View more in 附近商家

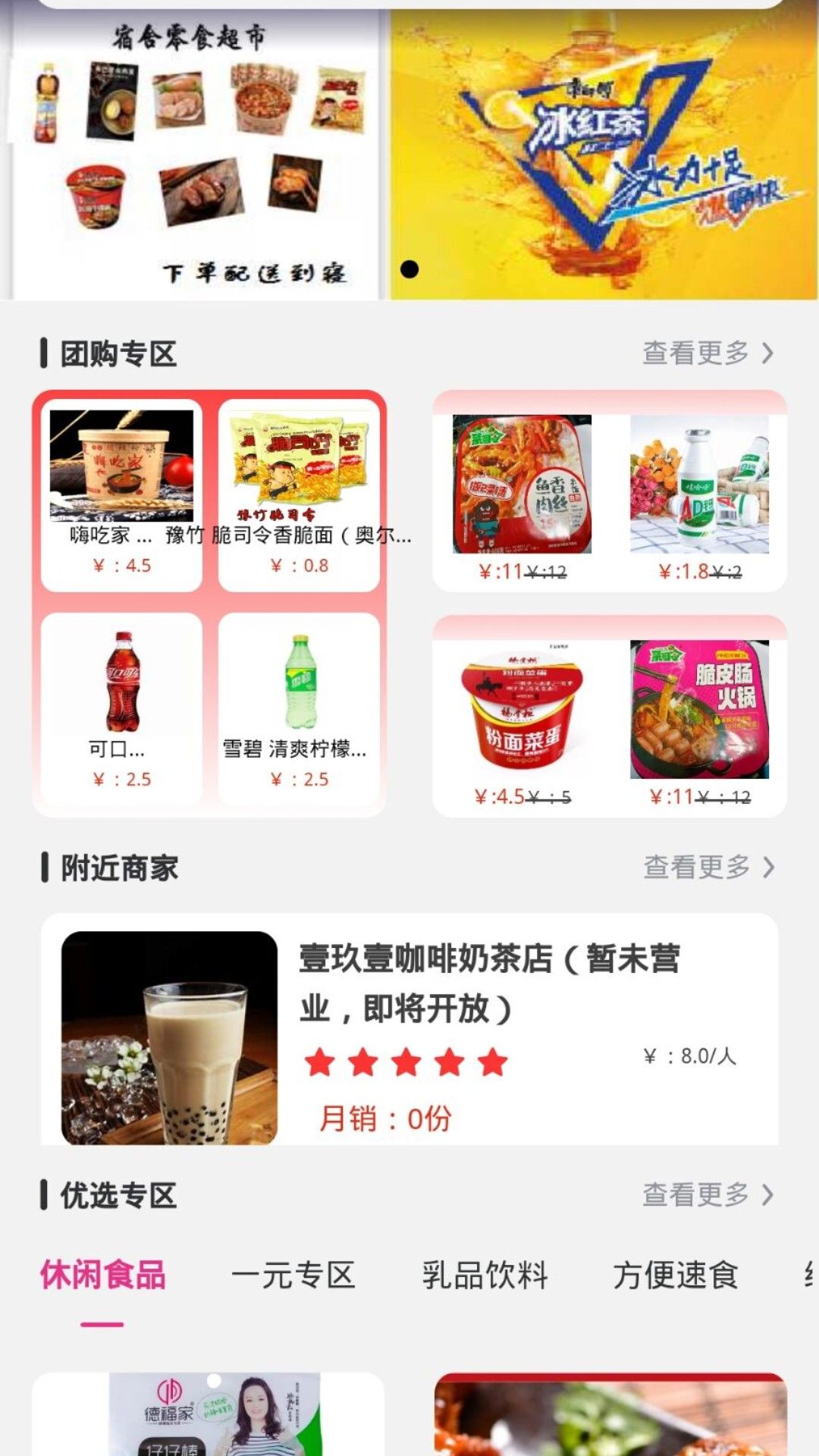point(708,867)
